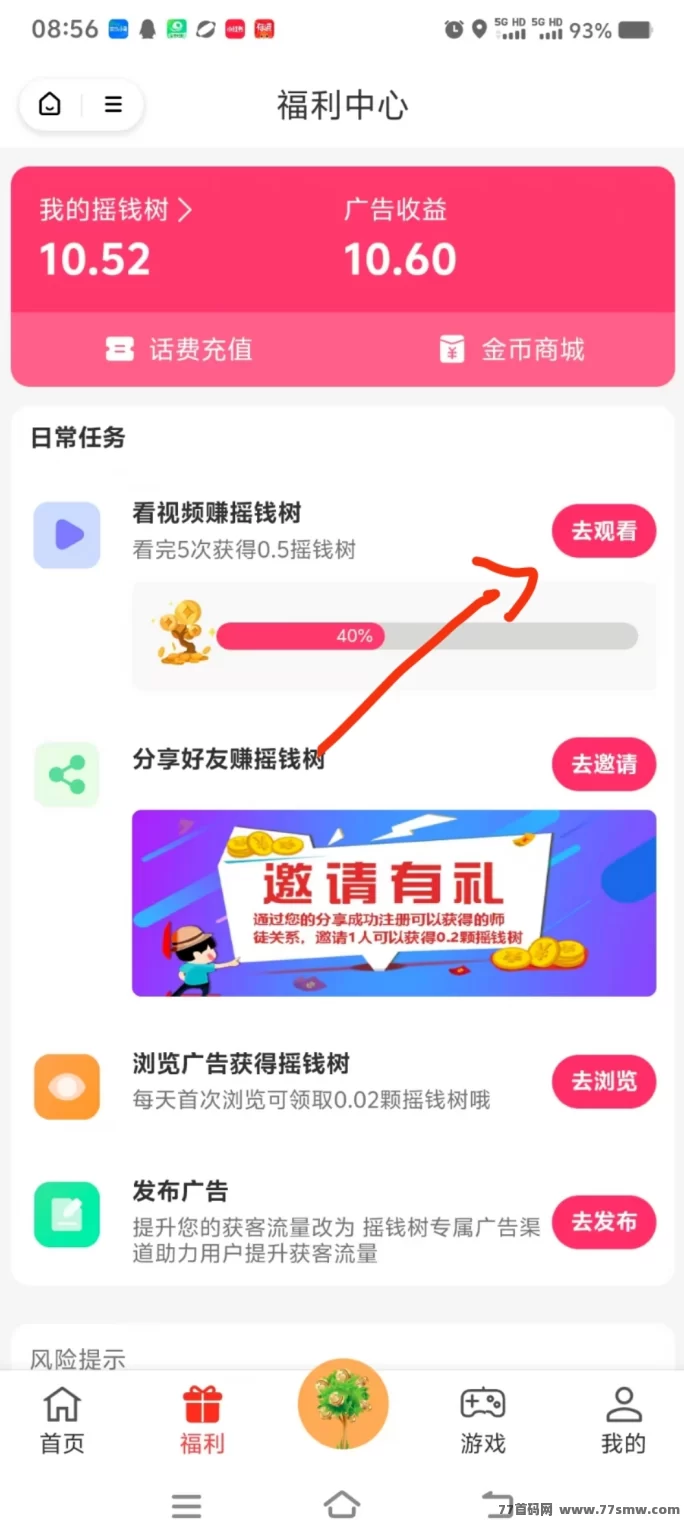Select the 福利 tab

[202, 1420]
